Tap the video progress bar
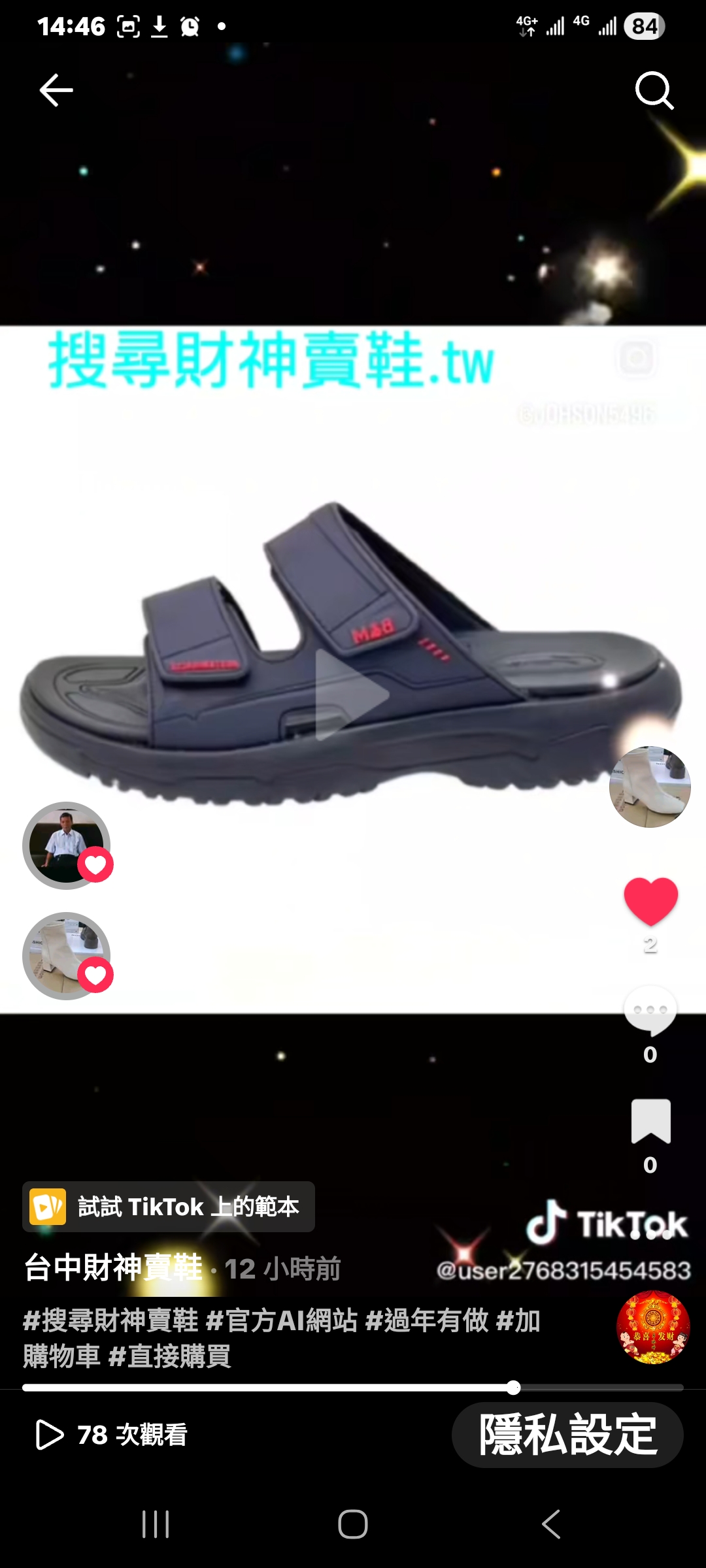The width and height of the screenshot is (706, 1568). 353,1388
